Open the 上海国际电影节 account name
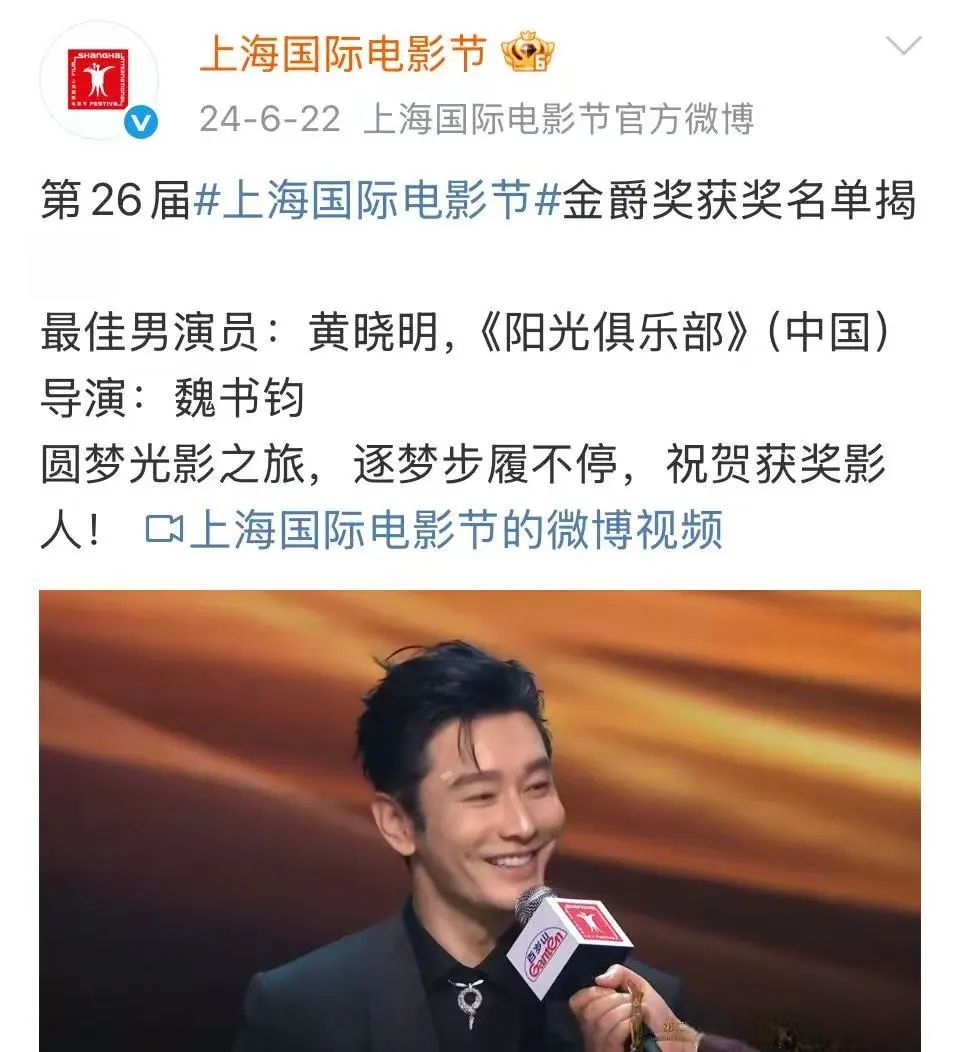The width and height of the screenshot is (960, 1052). [342, 54]
